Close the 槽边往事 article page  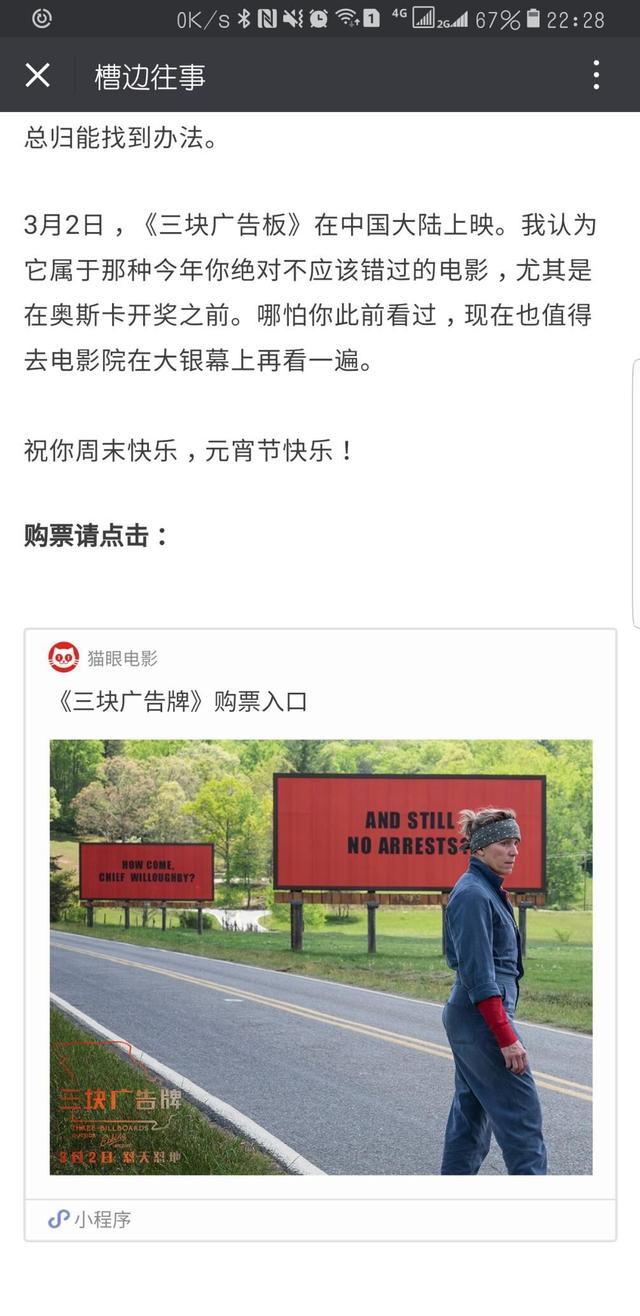click(37, 76)
